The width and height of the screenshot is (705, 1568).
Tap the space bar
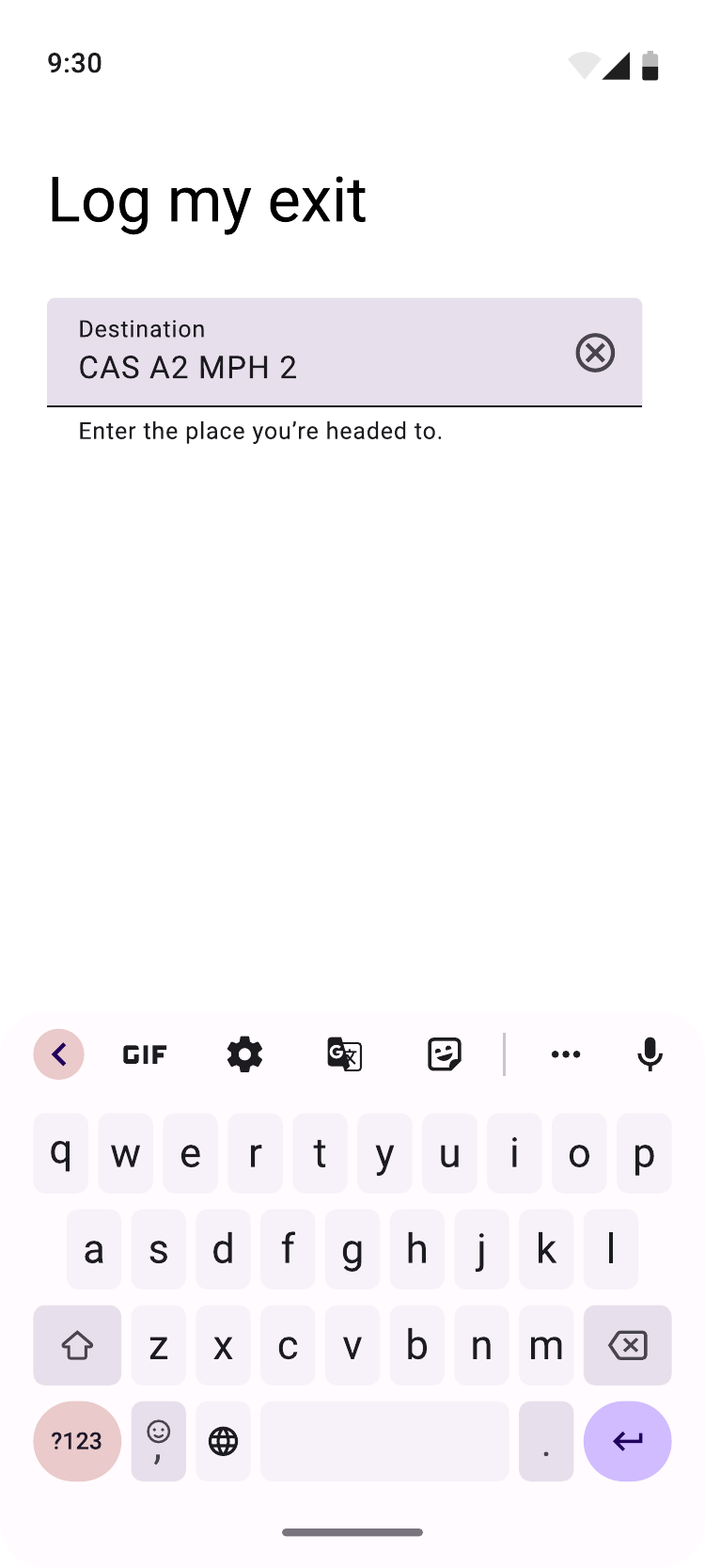pyautogui.click(x=384, y=1441)
